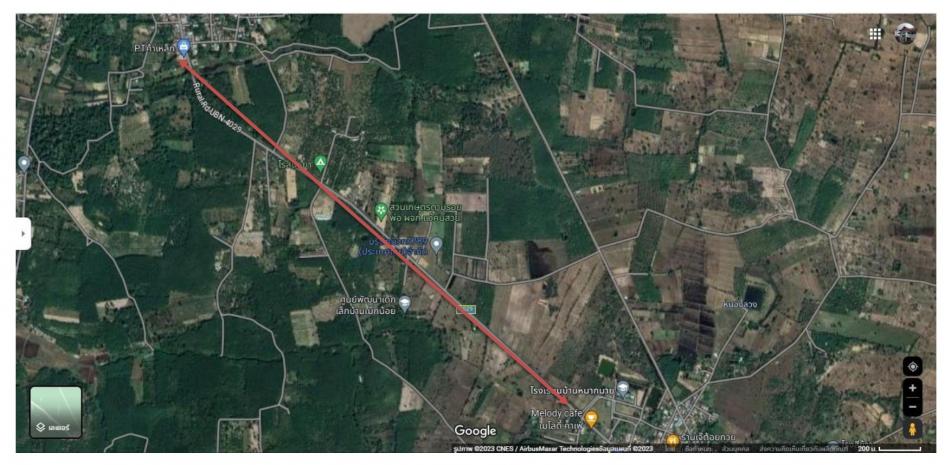The height and width of the screenshot is (465, 950).
Task: Open the green garden place marker
Action: (x=381, y=210)
